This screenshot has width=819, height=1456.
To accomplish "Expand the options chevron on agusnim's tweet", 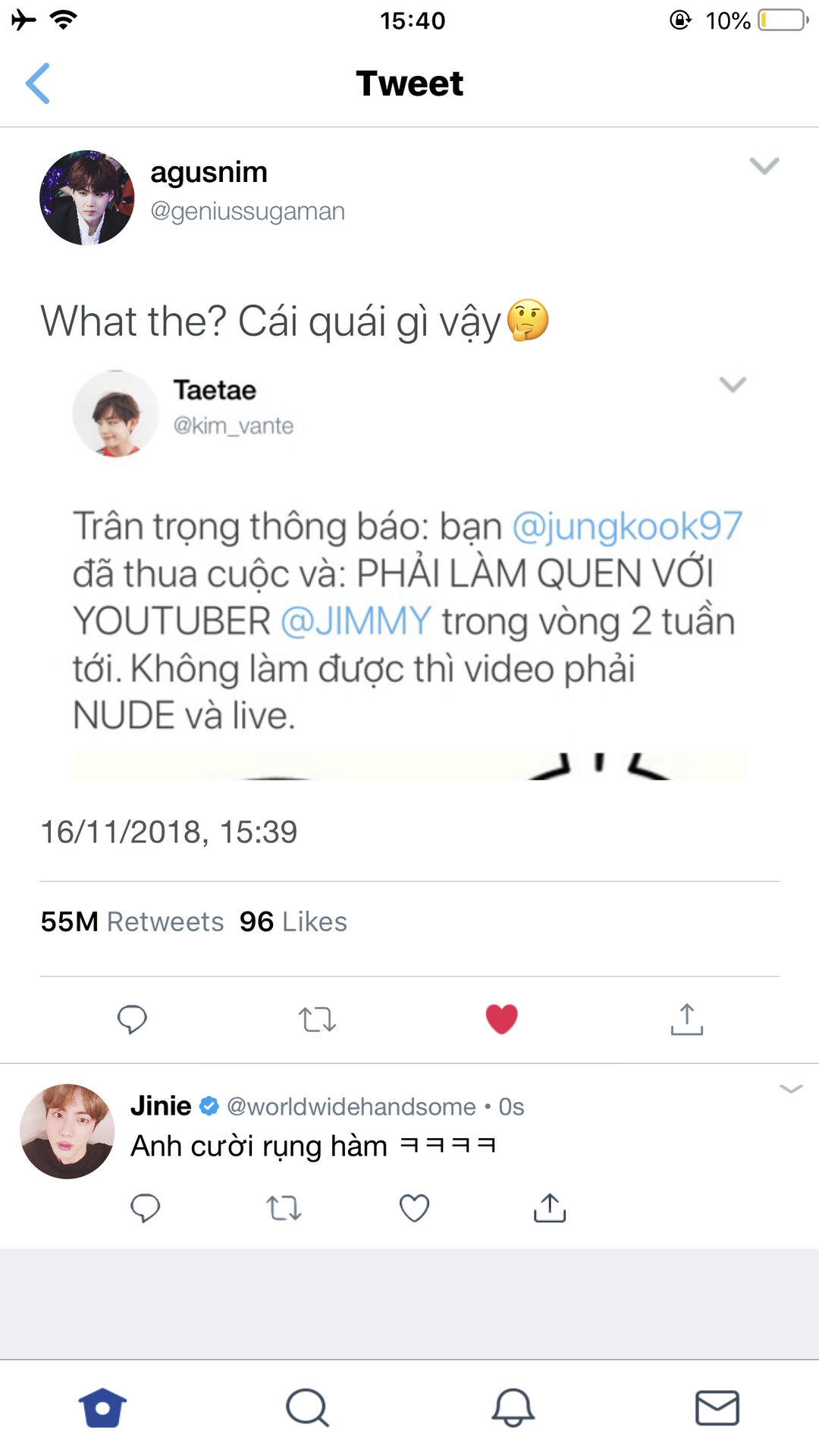I will pos(764,165).
